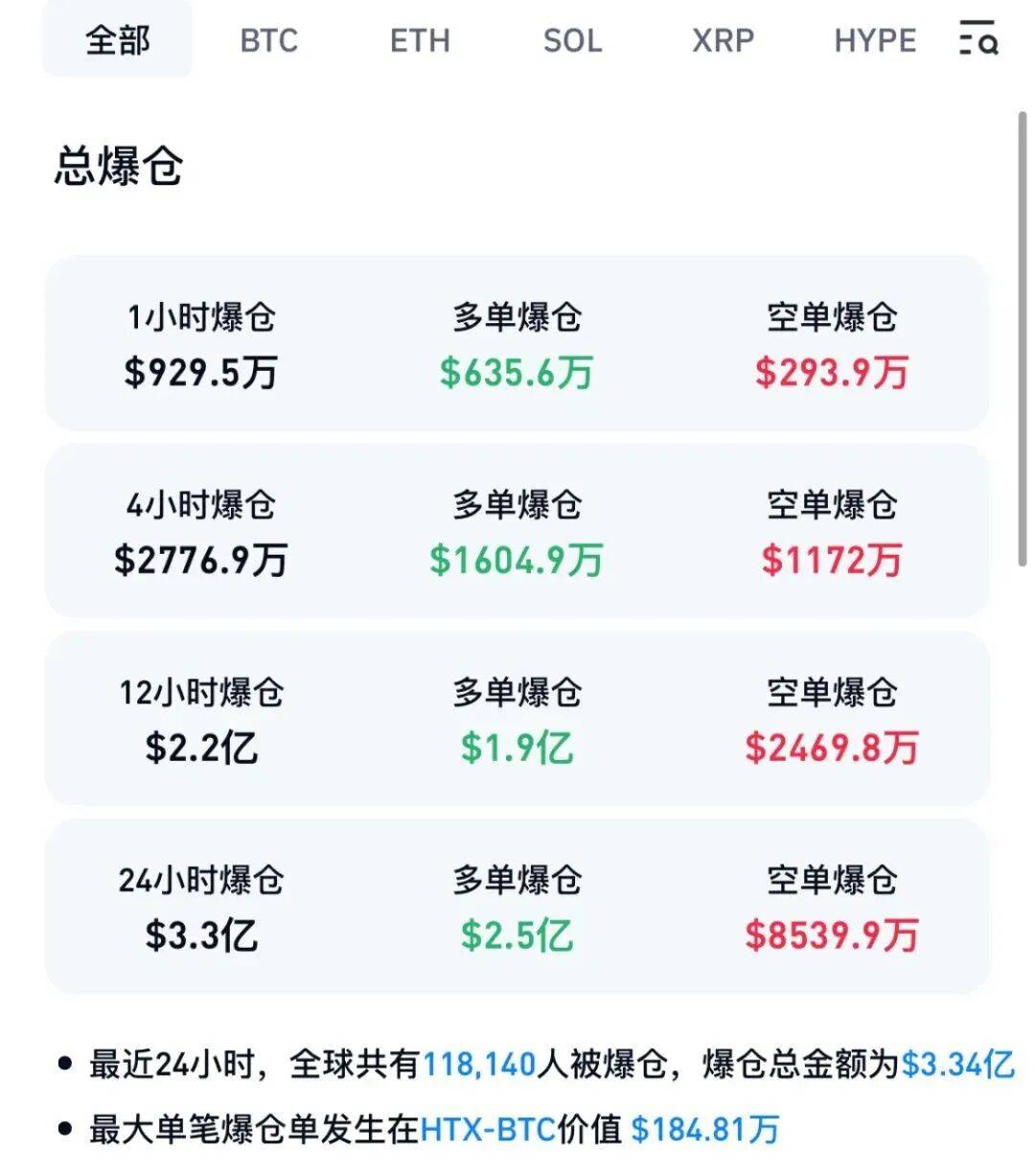Select the HYPE tab

[875, 40]
